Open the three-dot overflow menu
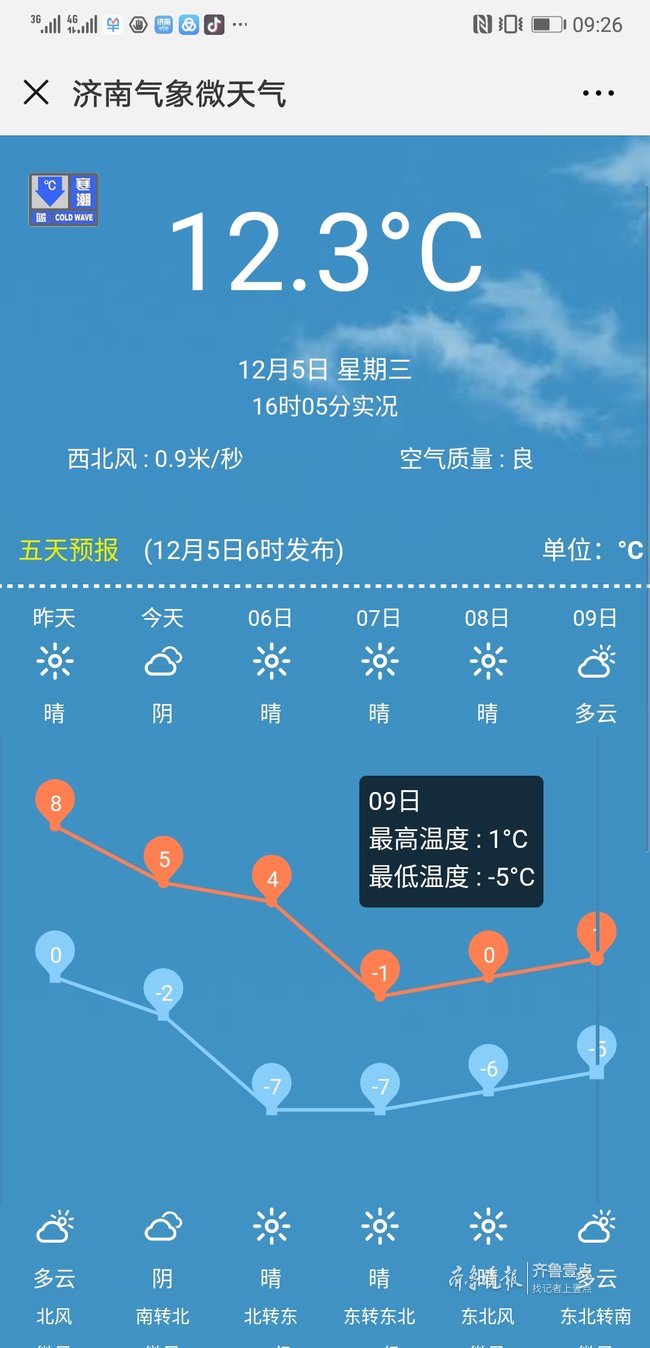This screenshot has height=1348, width=650. pyautogui.click(x=598, y=93)
